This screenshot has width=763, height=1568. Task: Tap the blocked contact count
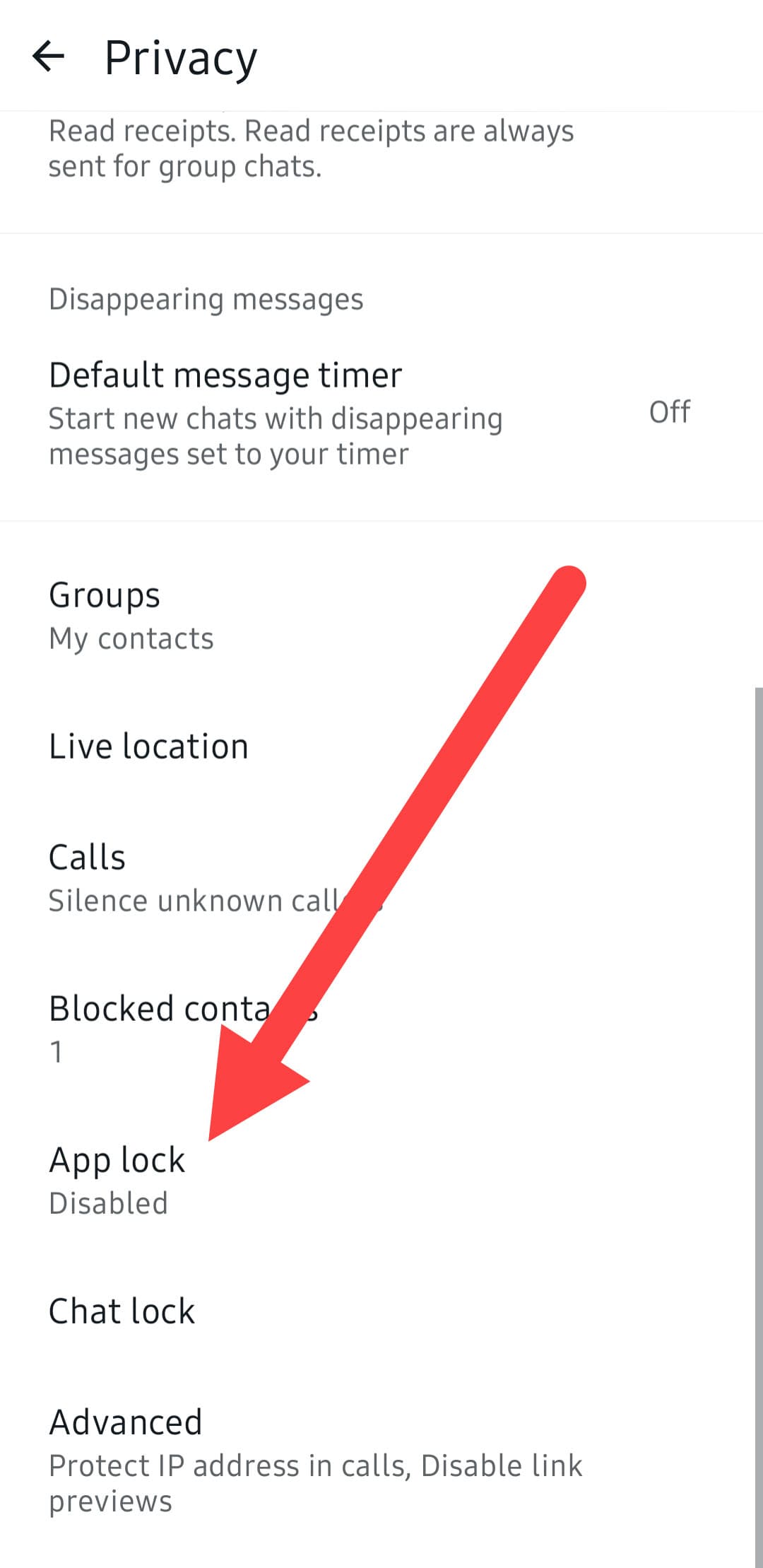[55, 1053]
